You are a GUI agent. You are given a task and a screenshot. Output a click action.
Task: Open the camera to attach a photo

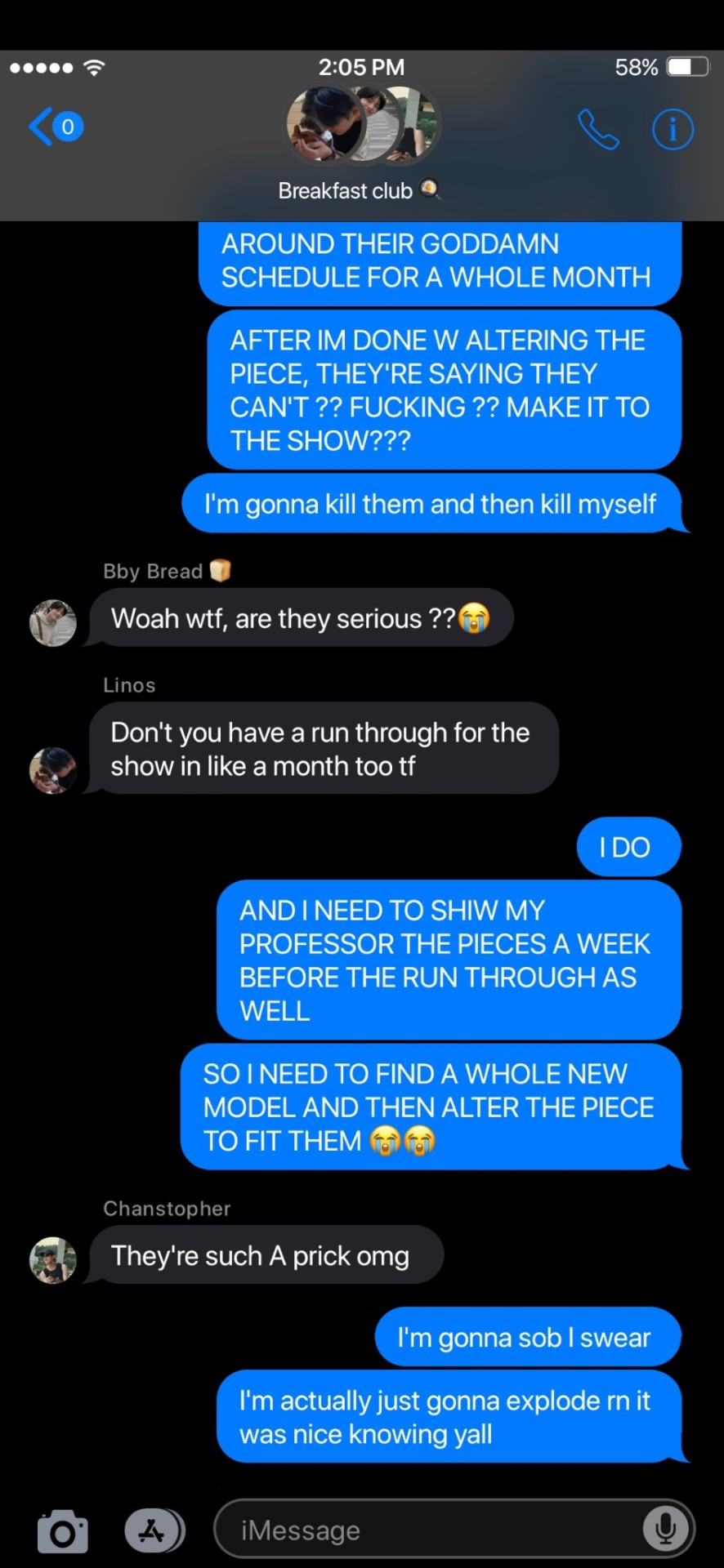(x=63, y=1530)
